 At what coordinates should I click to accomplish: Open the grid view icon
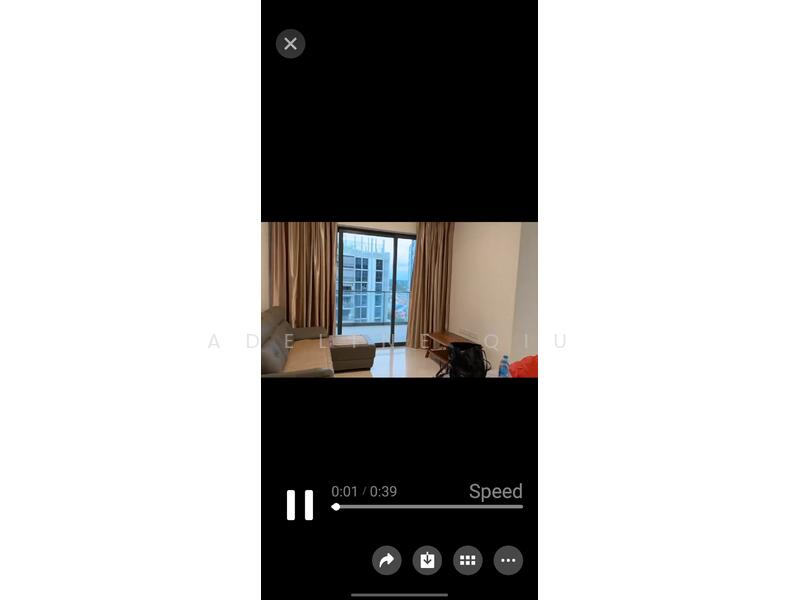click(x=467, y=560)
